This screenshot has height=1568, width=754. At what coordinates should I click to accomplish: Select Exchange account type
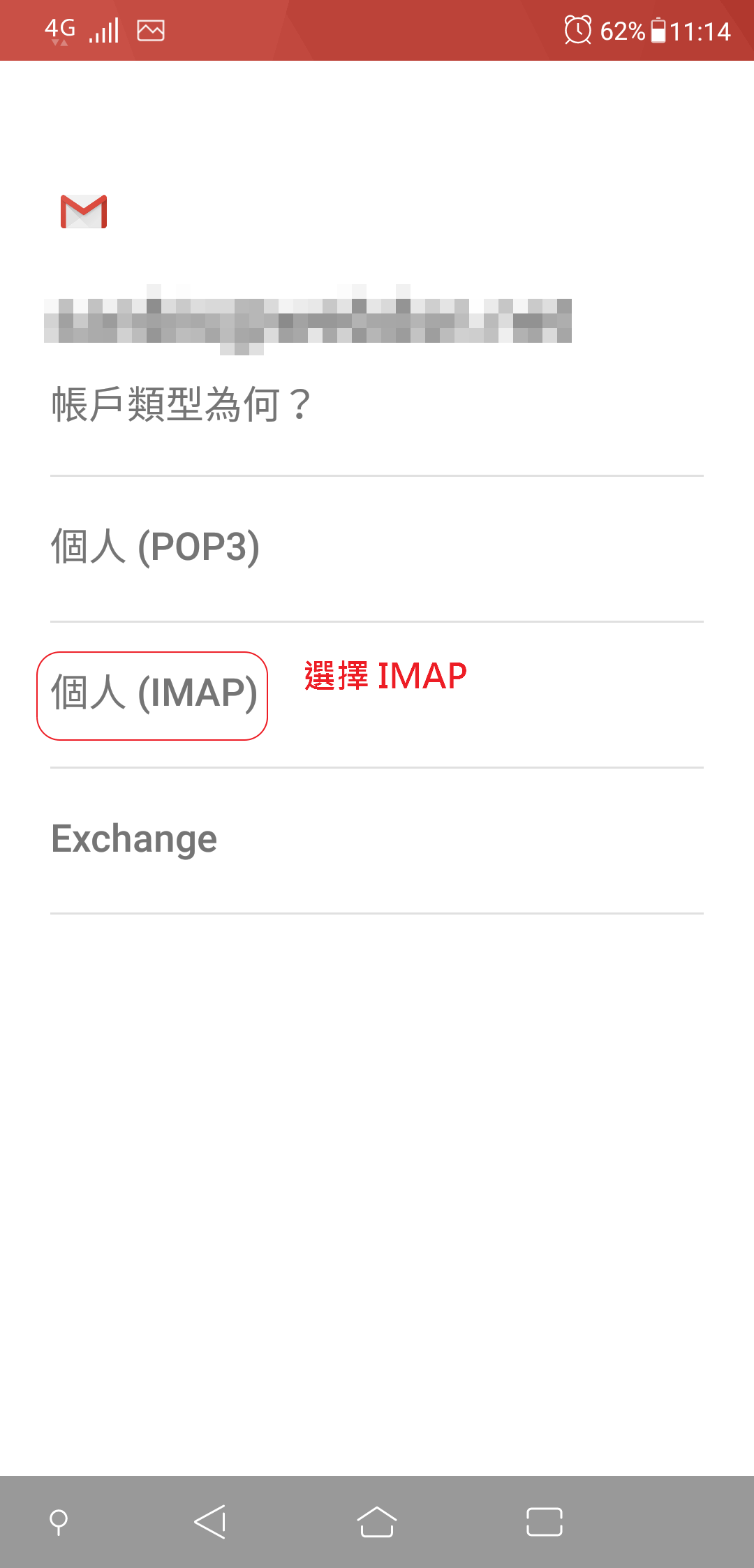134,839
